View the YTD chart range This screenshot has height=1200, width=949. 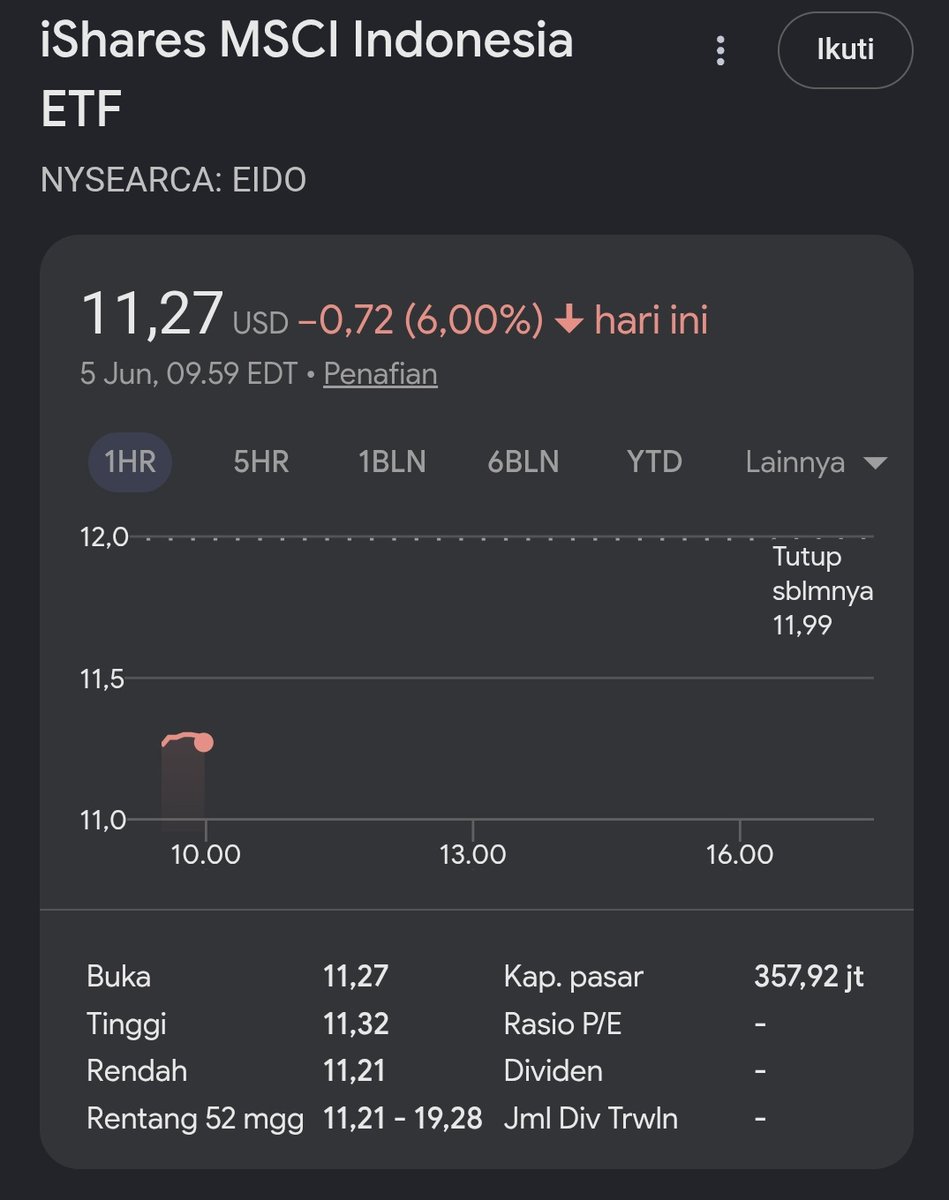[654, 462]
